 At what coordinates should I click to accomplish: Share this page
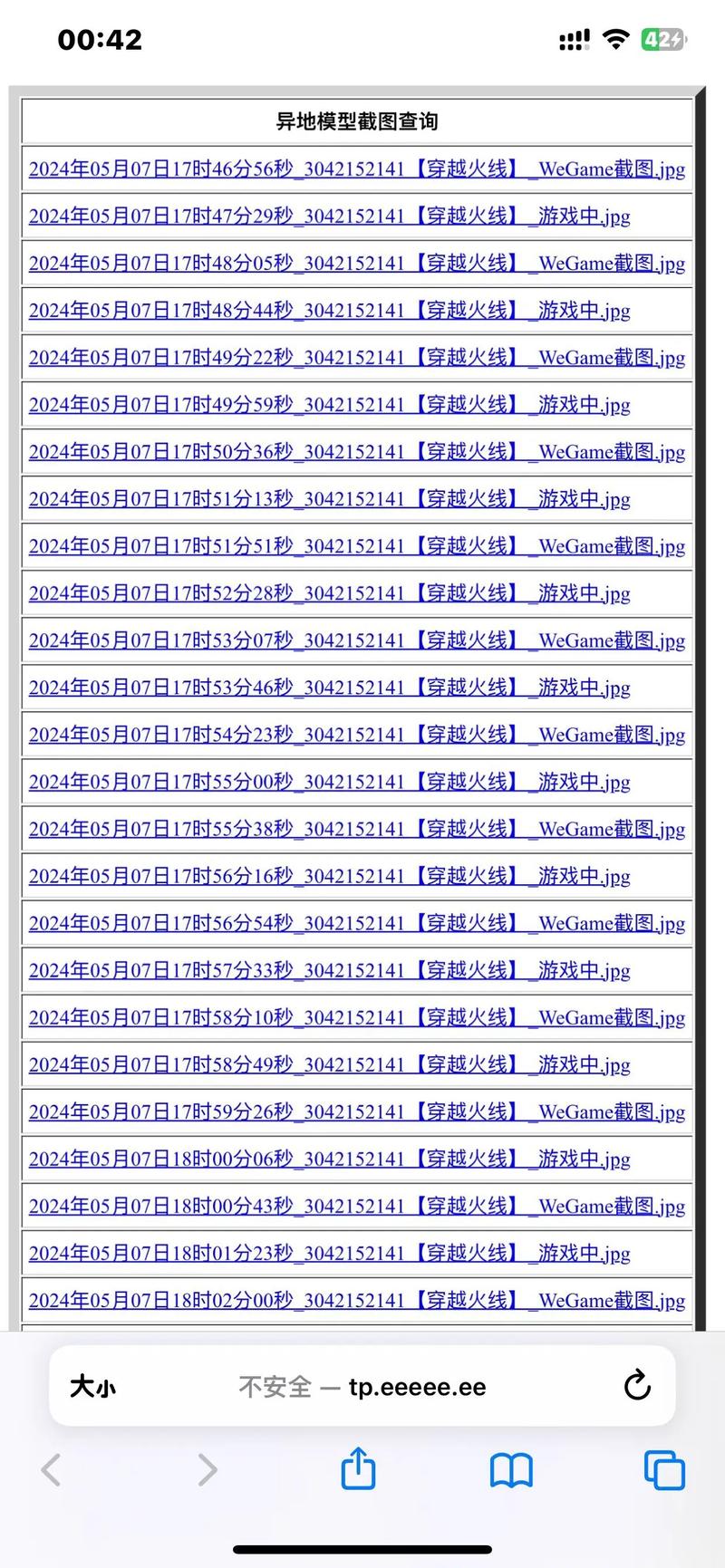[x=358, y=1467]
